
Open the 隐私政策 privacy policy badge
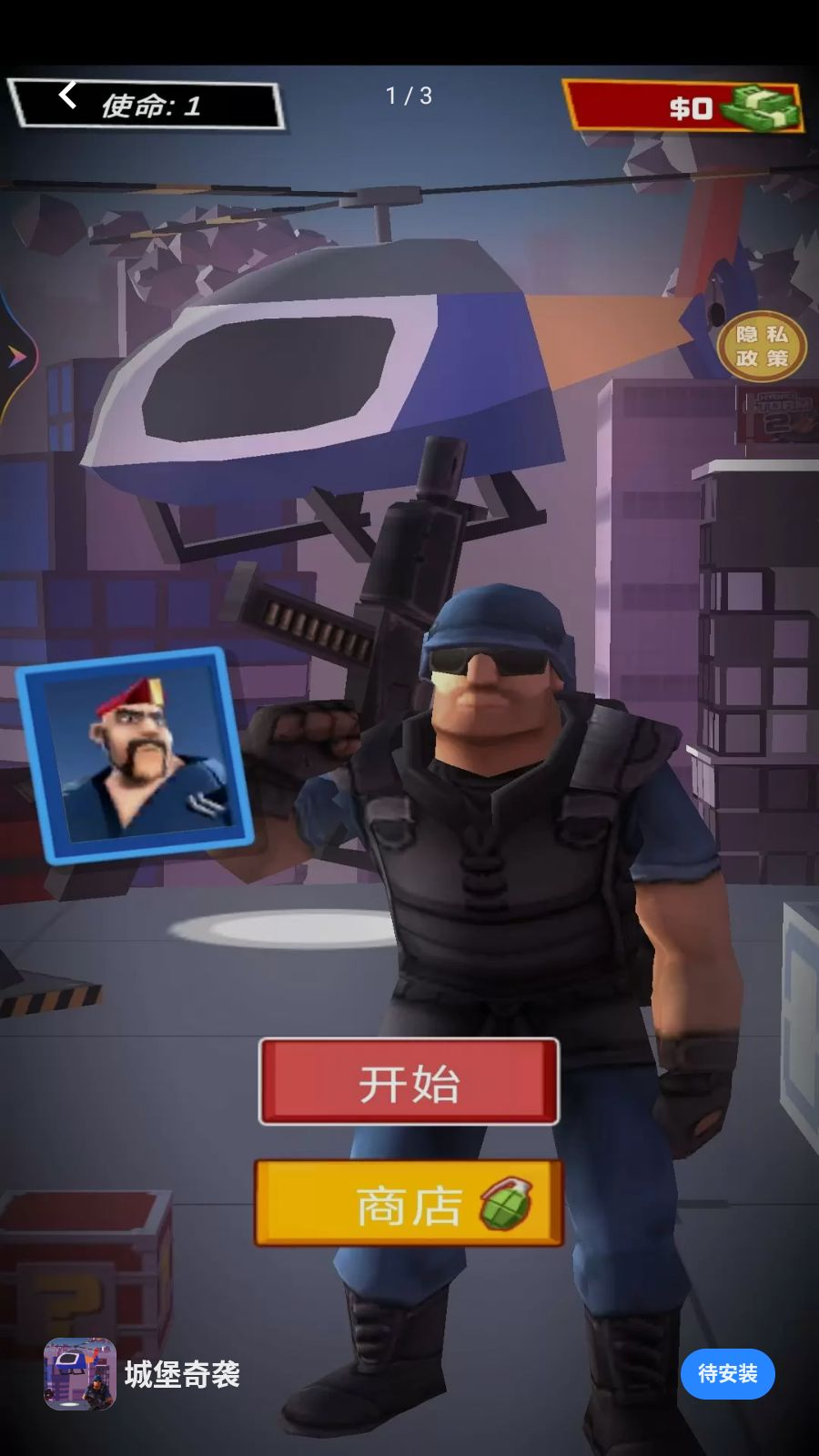coord(762,347)
